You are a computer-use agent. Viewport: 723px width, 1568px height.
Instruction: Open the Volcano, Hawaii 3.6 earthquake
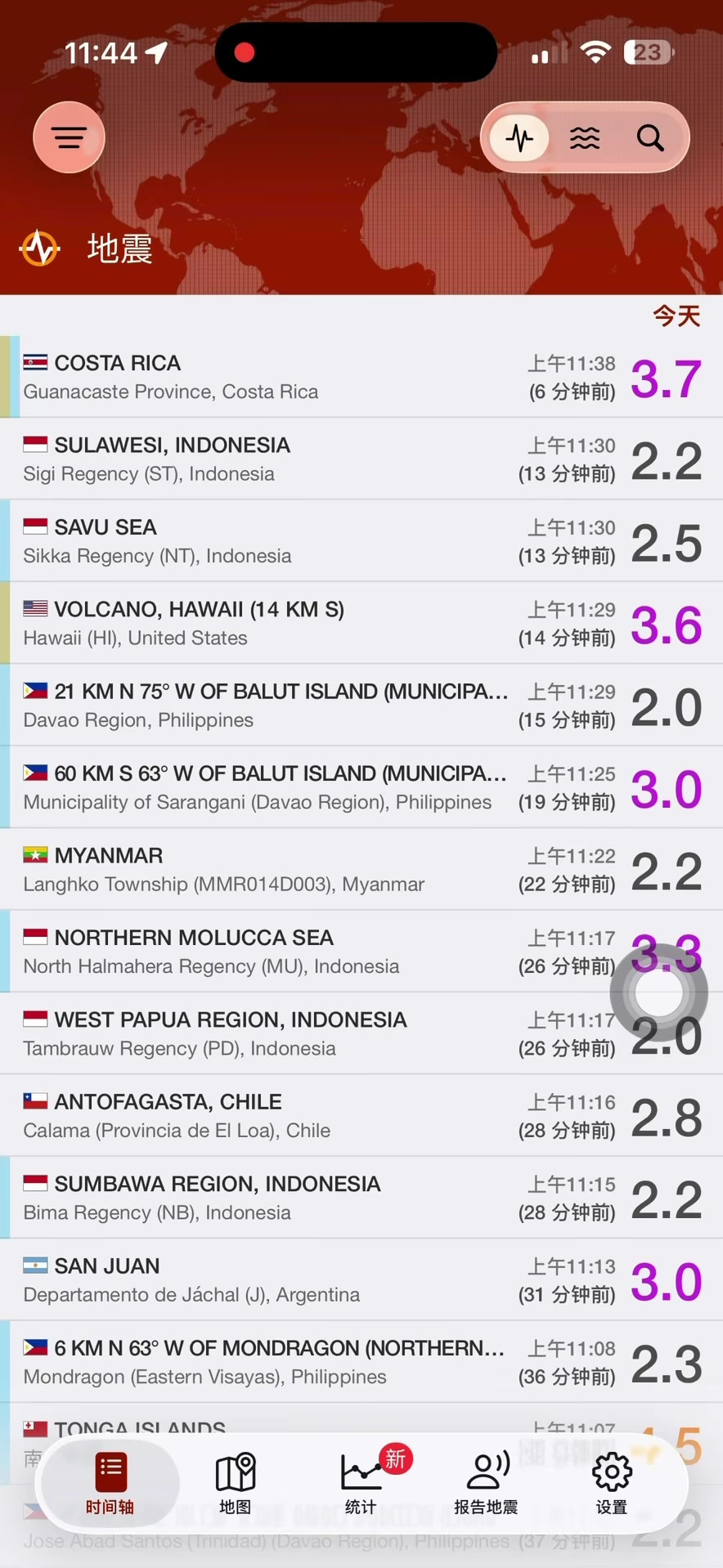361,623
